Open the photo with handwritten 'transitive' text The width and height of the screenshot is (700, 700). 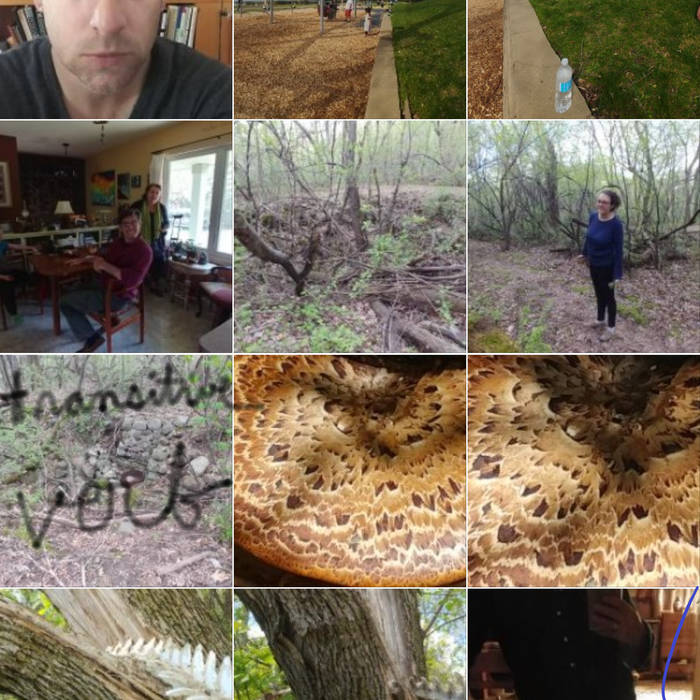click(x=115, y=470)
